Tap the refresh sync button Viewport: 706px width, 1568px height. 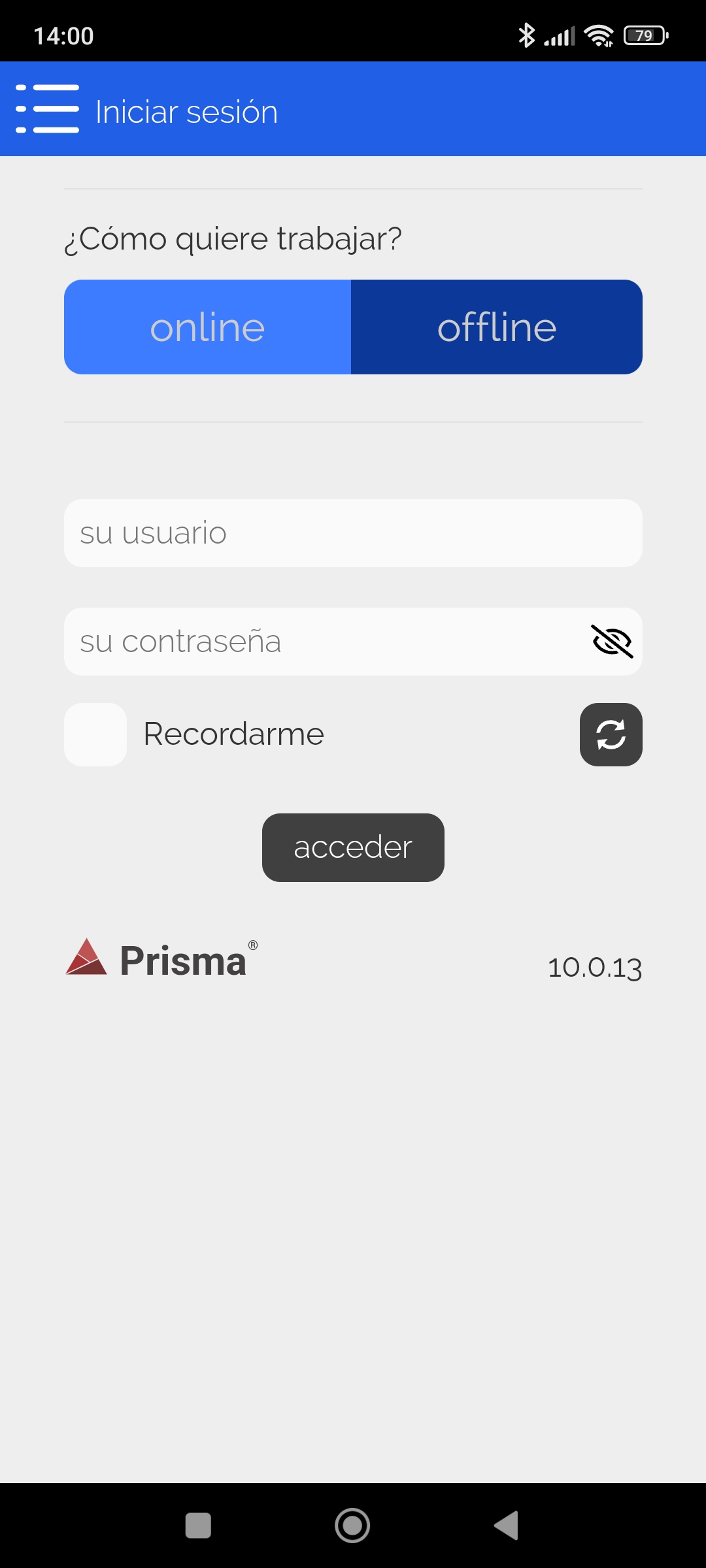[611, 734]
